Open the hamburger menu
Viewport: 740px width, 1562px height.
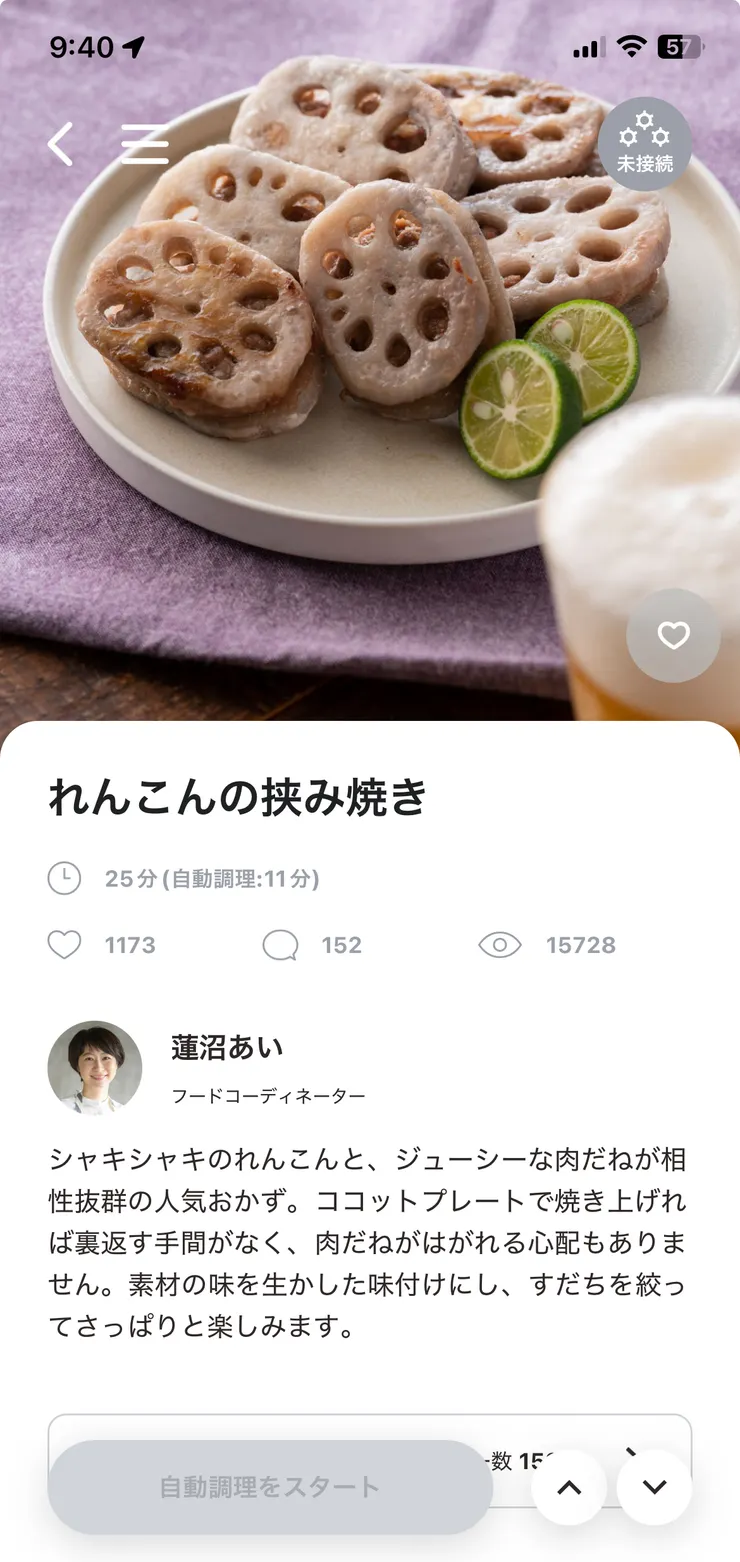click(145, 144)
